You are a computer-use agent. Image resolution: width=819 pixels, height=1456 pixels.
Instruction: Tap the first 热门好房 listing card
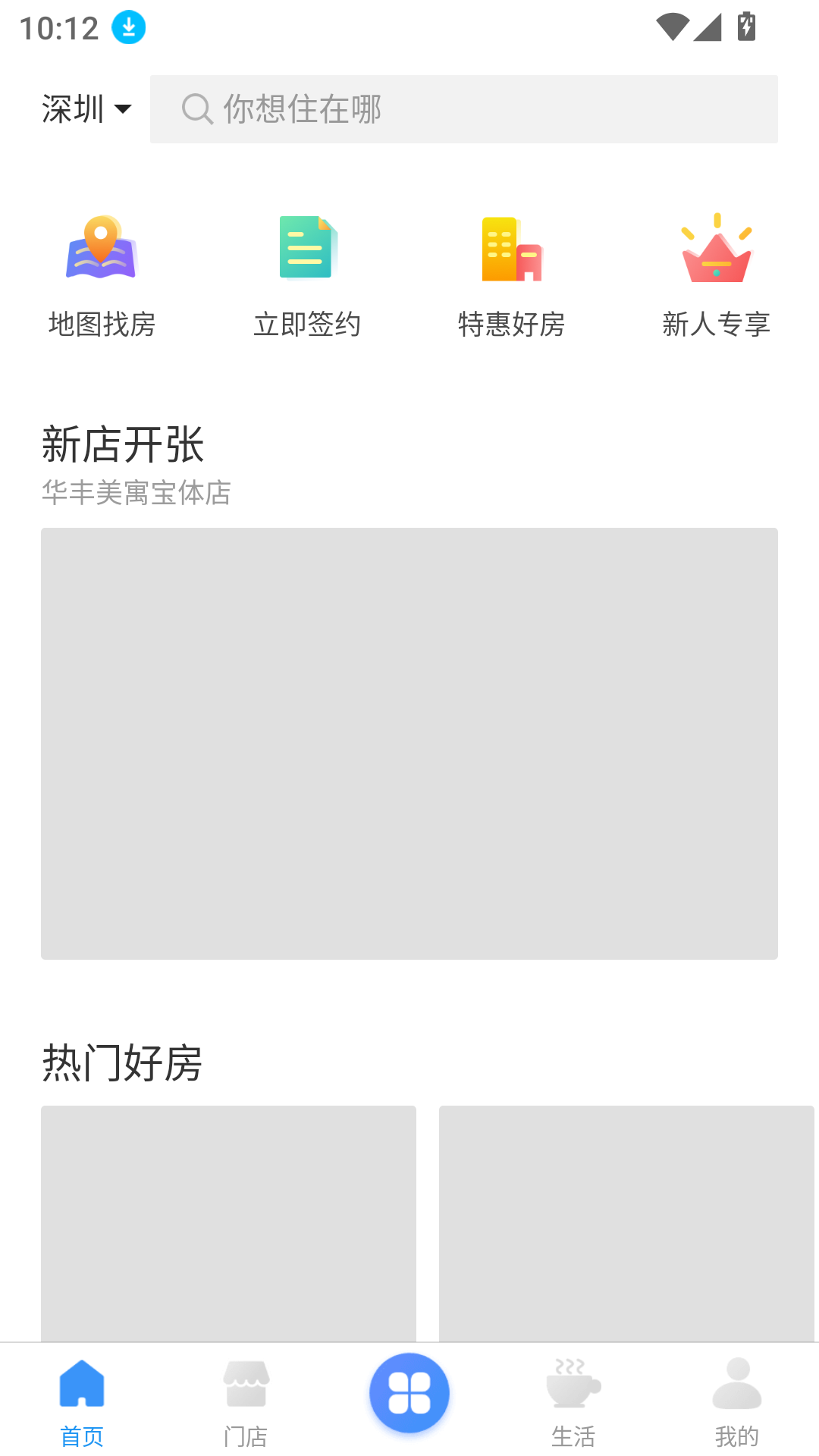click(x=228, y=1221)
